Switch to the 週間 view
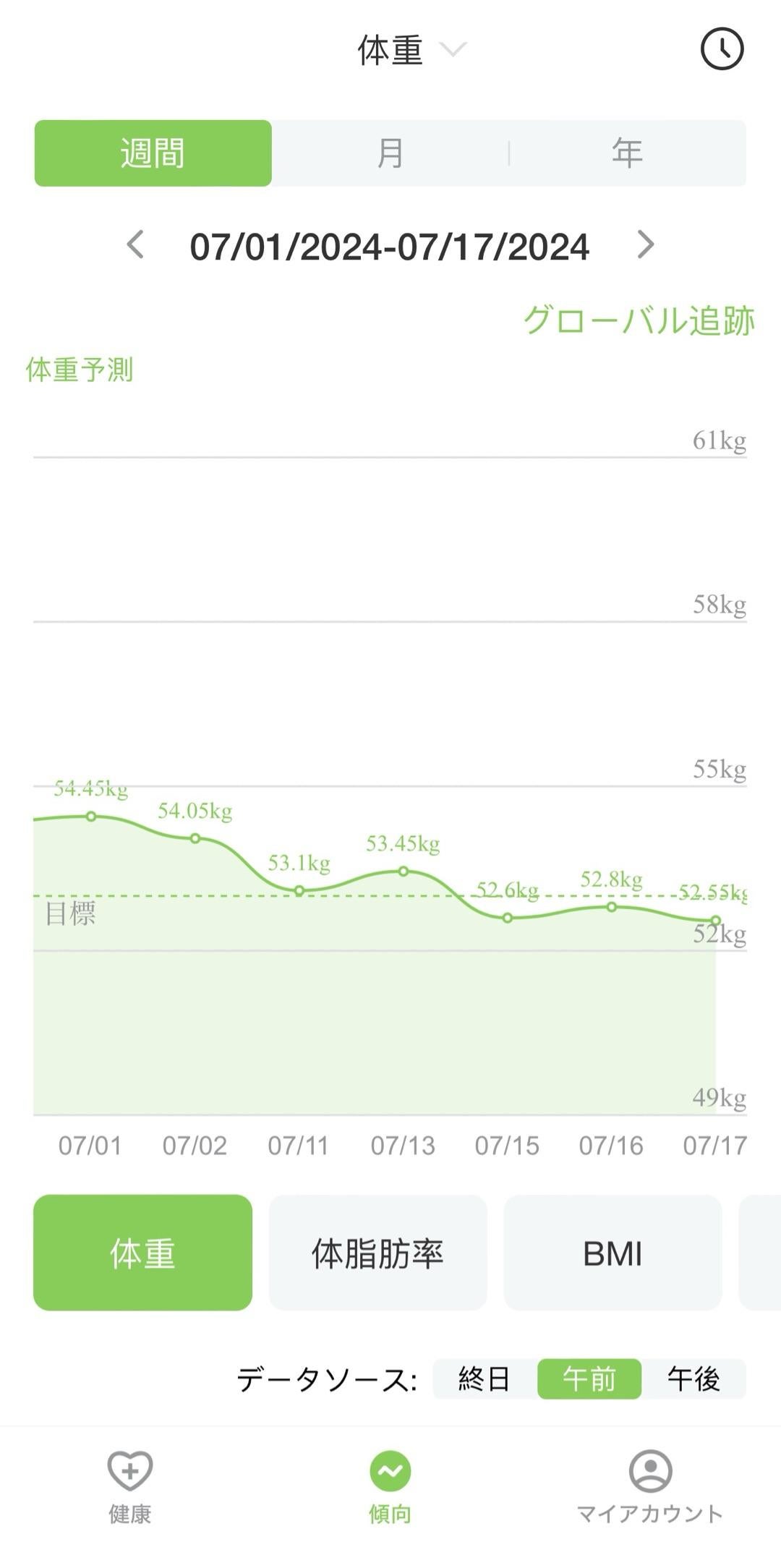This screenshot has height=1568, width=781. [x=153, y=153]
